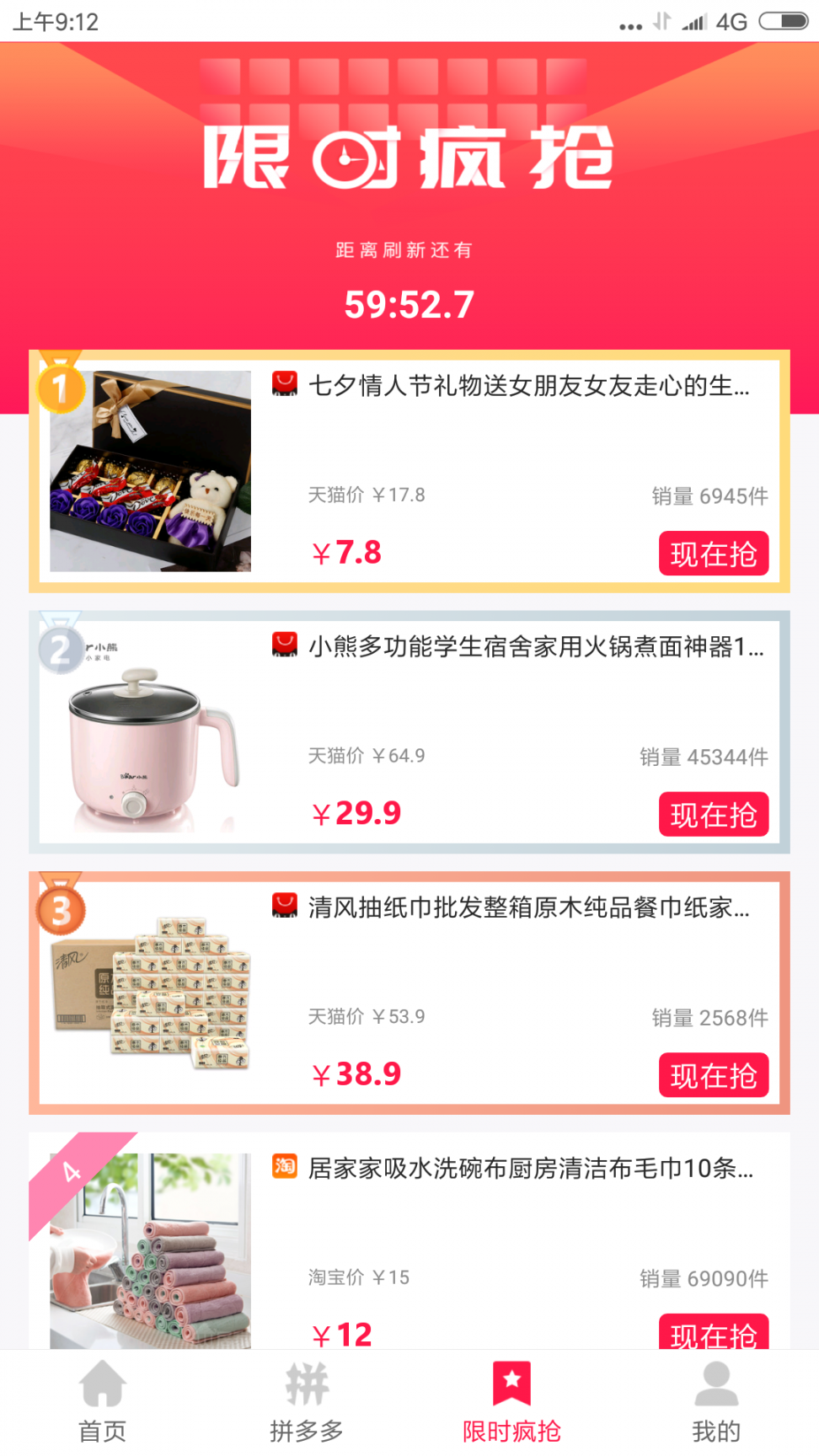Tap 现在抢 for the 居家家 dish cloths

point(713,1332)
